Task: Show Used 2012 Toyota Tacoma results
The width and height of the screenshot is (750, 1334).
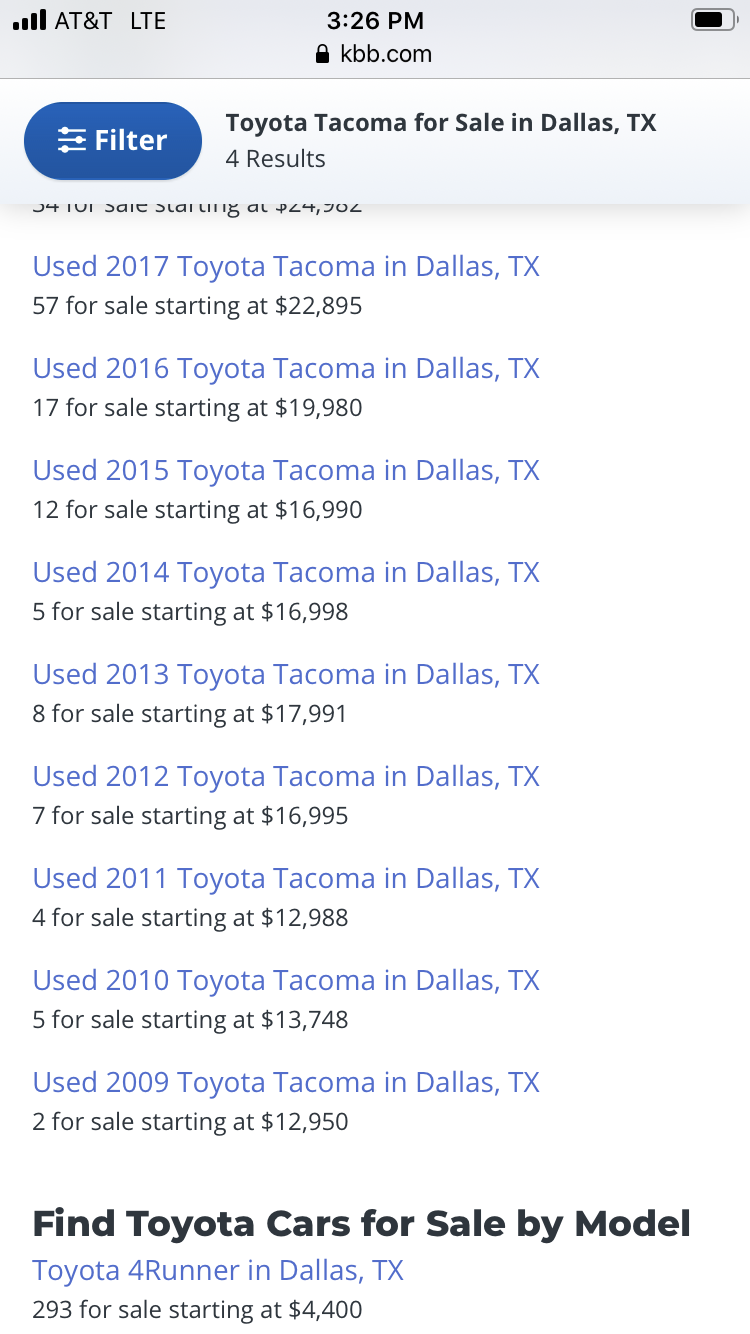Action: click(x=286, y=777)
